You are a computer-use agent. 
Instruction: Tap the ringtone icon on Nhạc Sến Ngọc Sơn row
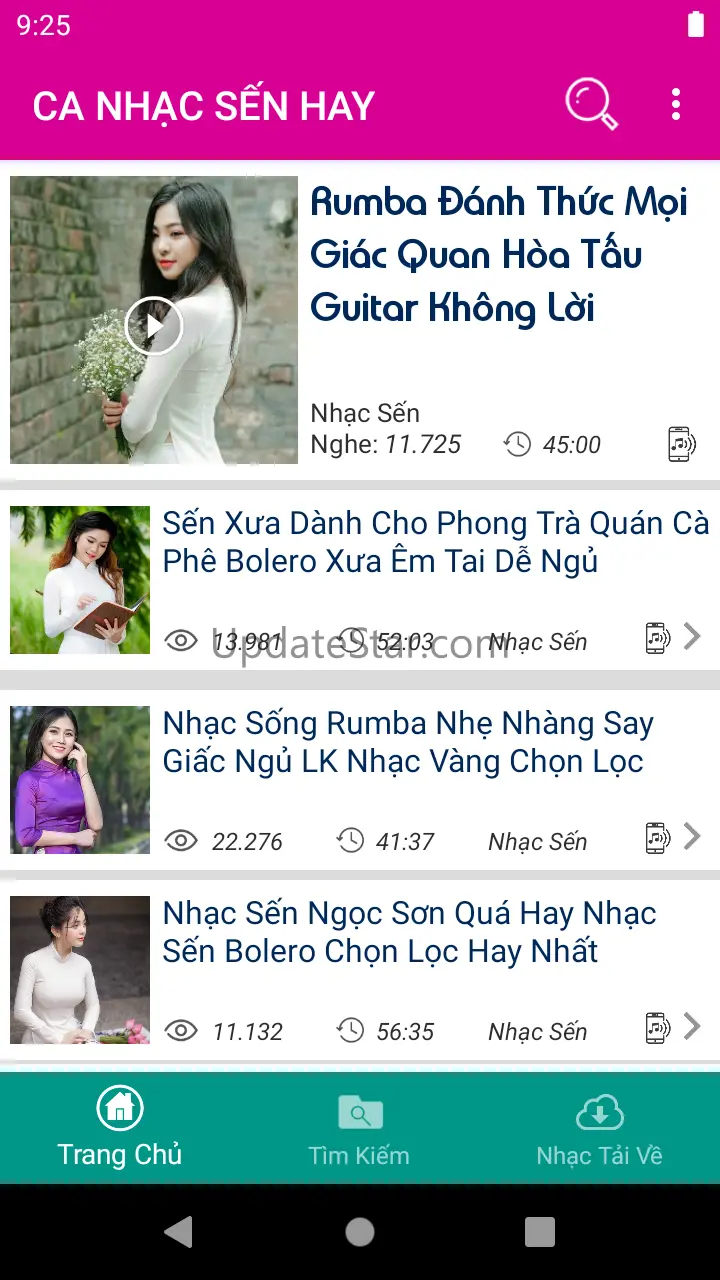657,1027
